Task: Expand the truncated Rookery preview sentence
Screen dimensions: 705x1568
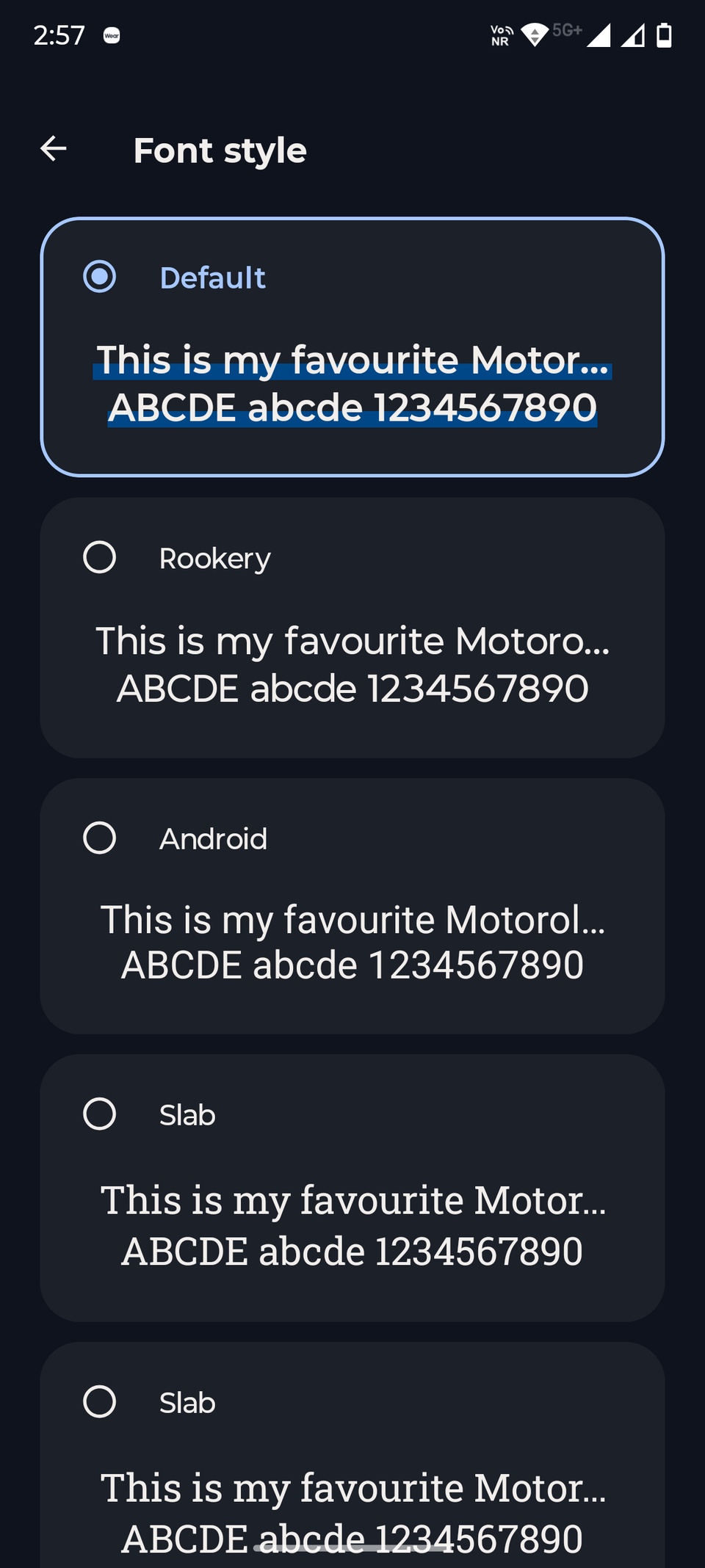Action: click(x=355, y=642)
